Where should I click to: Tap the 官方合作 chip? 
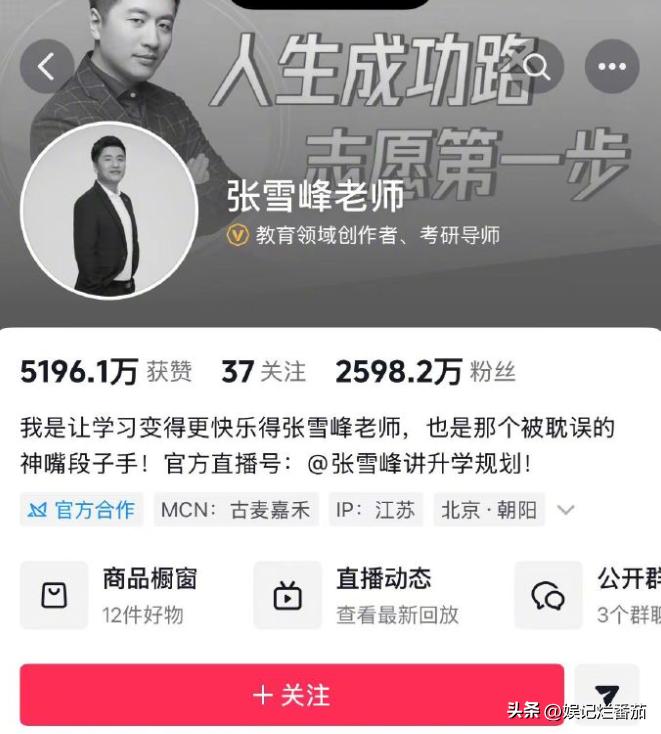point(81,510)
